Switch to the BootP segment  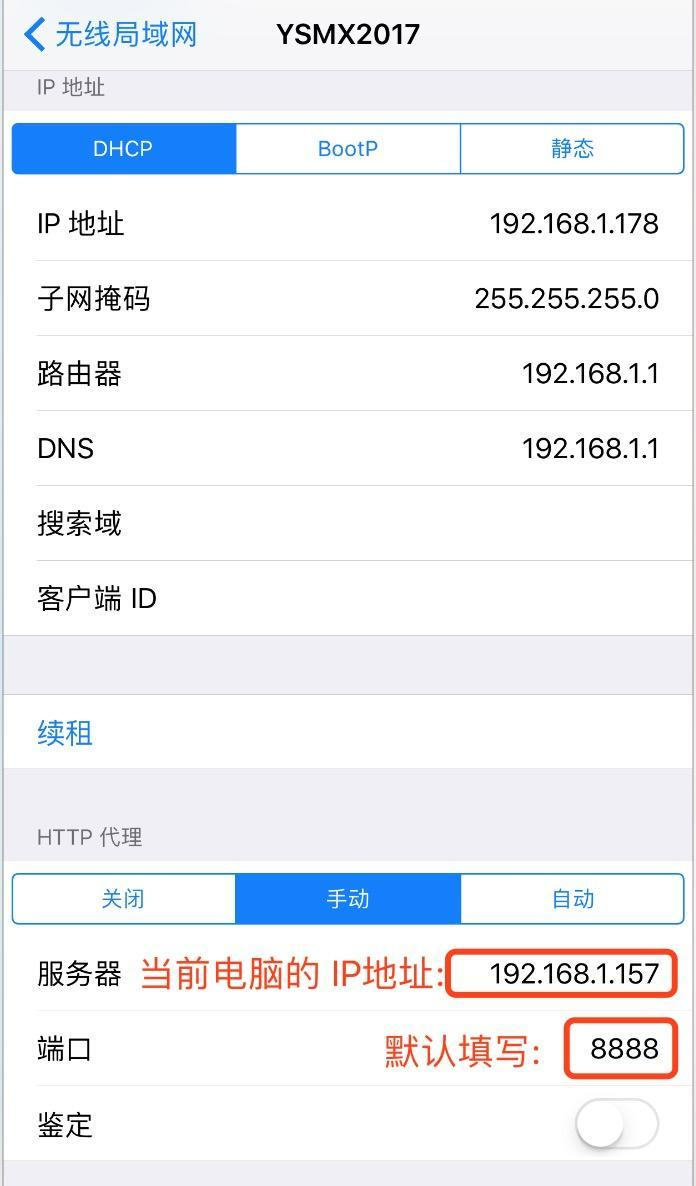click(x=348, y=149)
